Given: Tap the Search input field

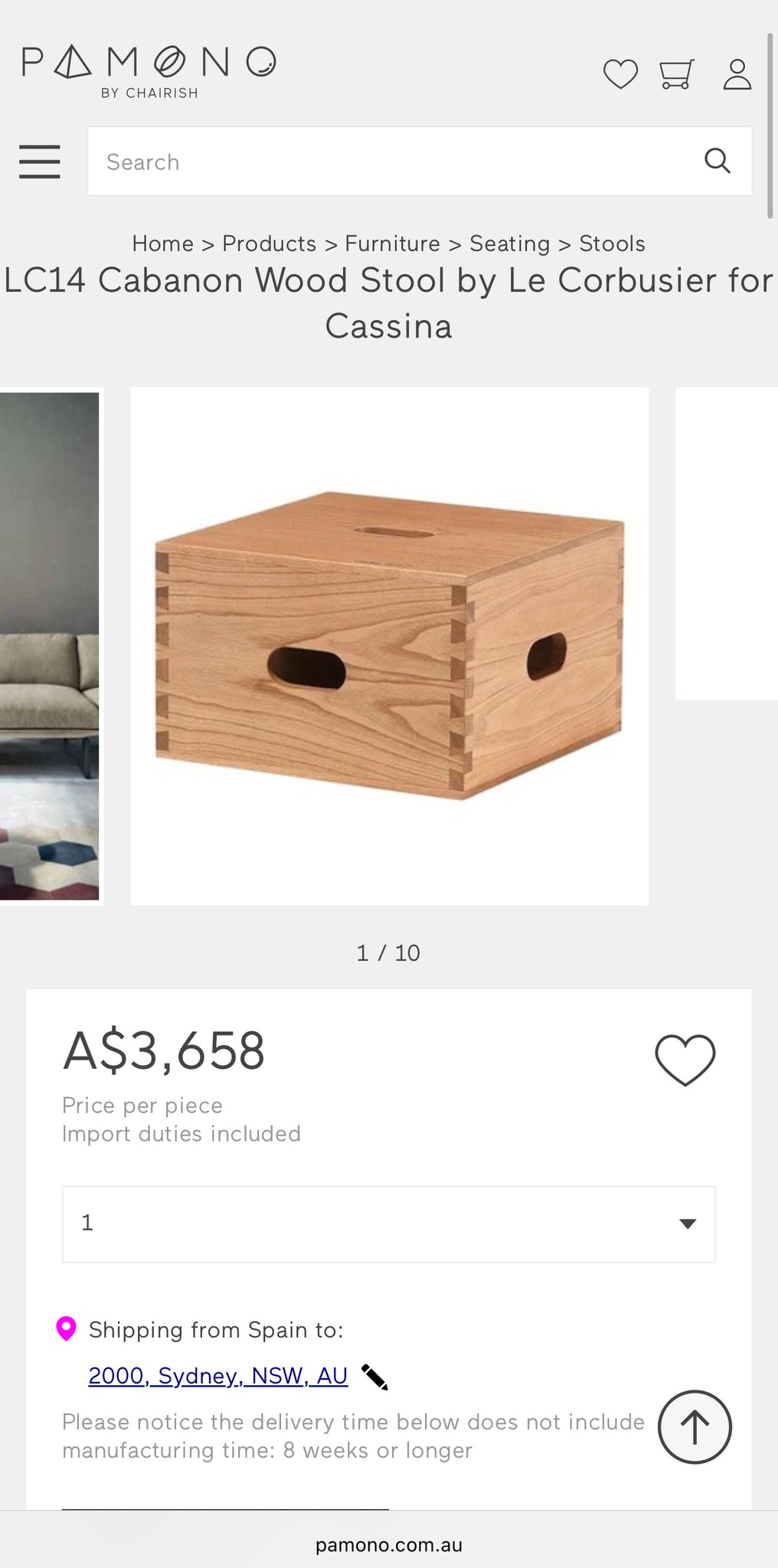Looking at the screenshot, I should click(x=398, y=162).
